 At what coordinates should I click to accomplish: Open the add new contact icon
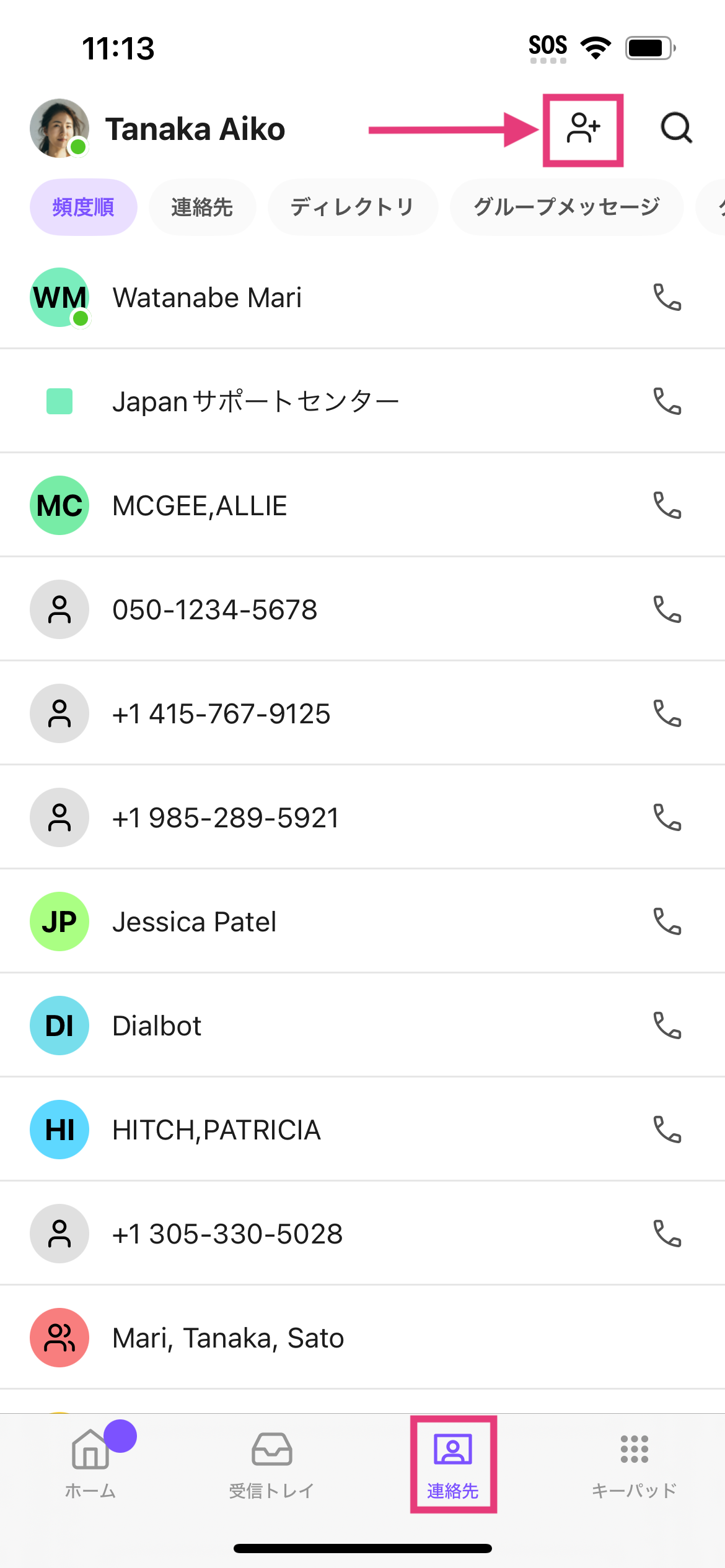(584, 129)
